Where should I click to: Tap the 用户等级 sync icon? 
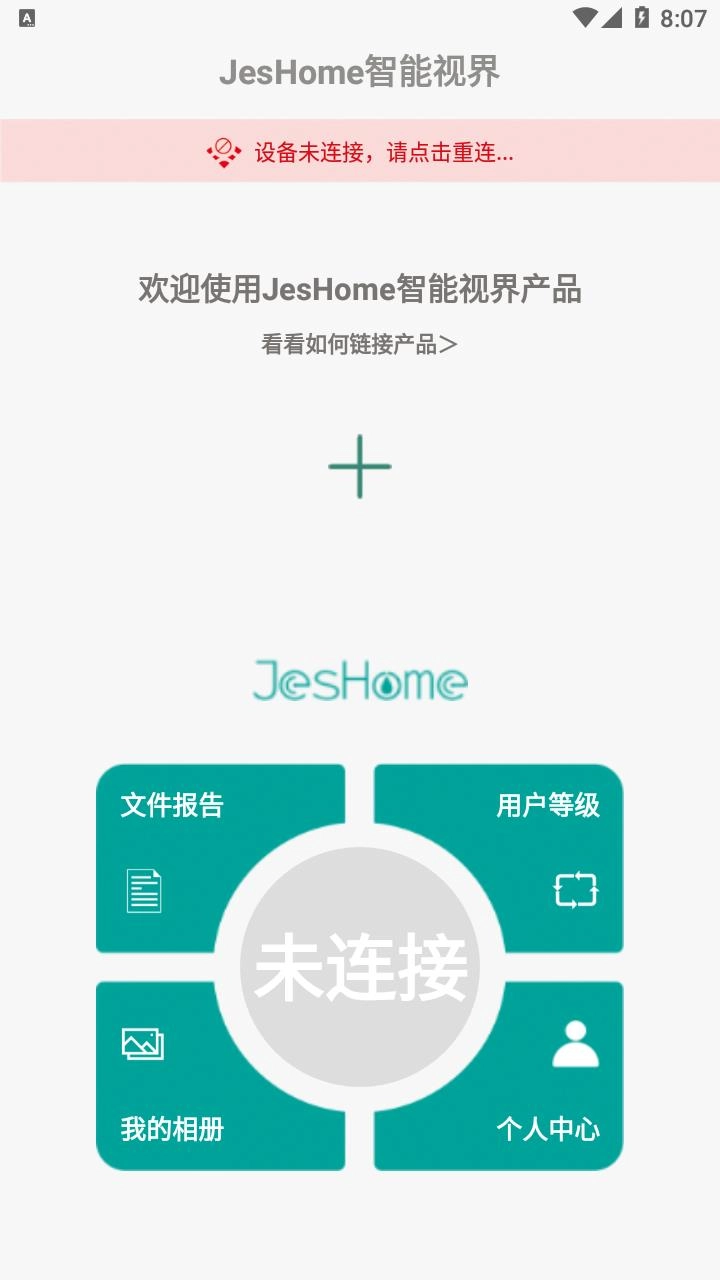click(x=577, y=888)
